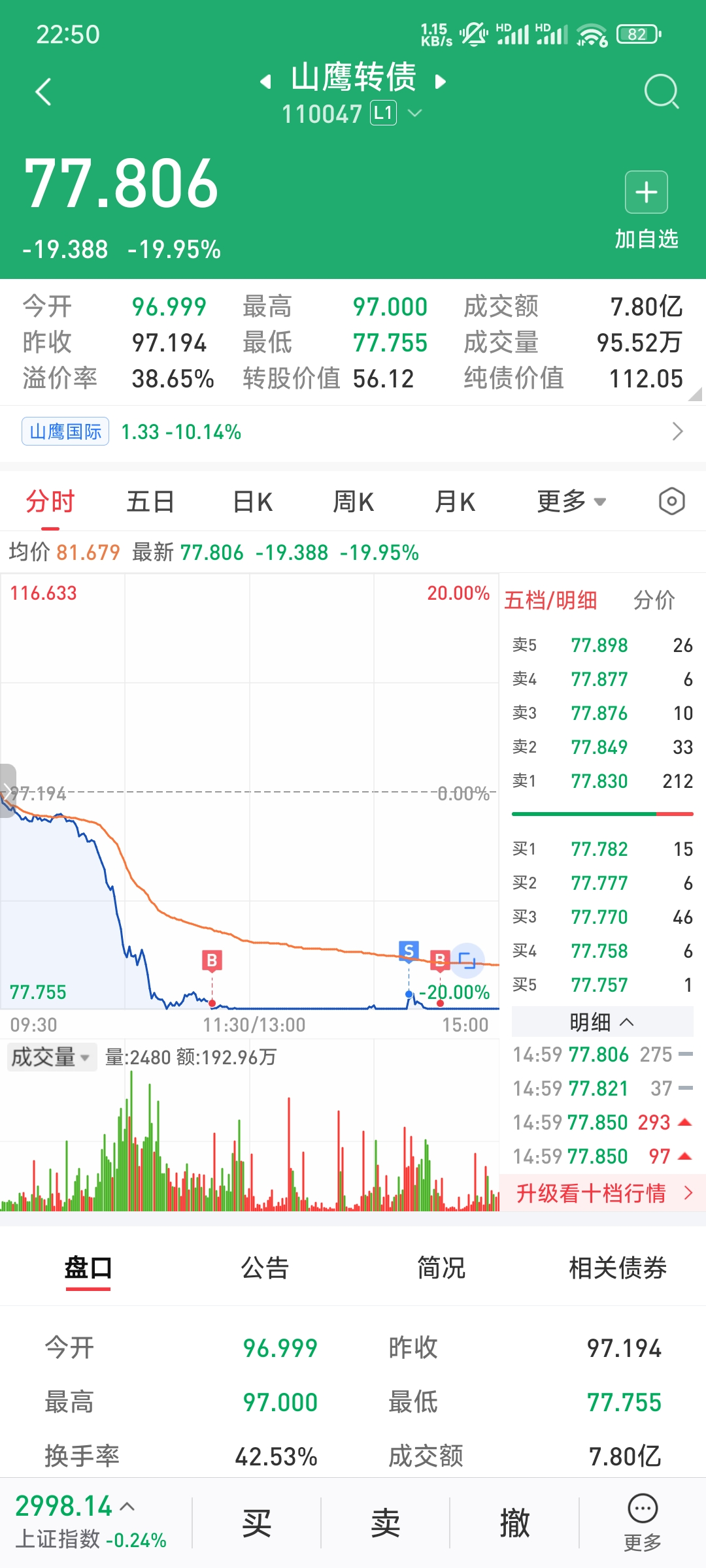Image resolution: width=706 pixels, height=1568 pixels.
Task: Collapse the 明细 trade details header
Action: (601, 1022)
